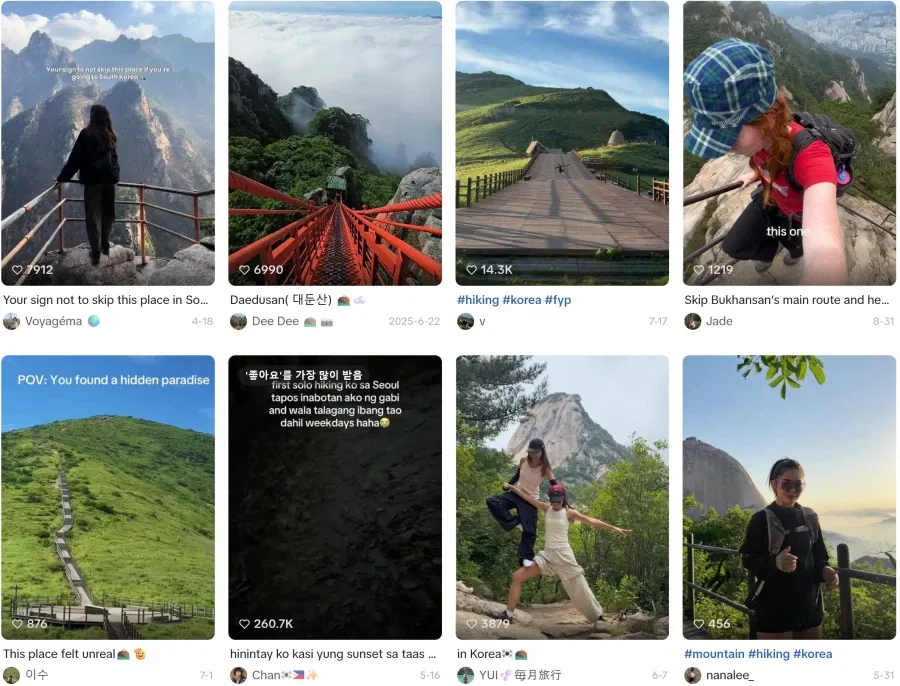Open the hidden paradise video by 이수
The image size is (900, 686).
[108, 497]
